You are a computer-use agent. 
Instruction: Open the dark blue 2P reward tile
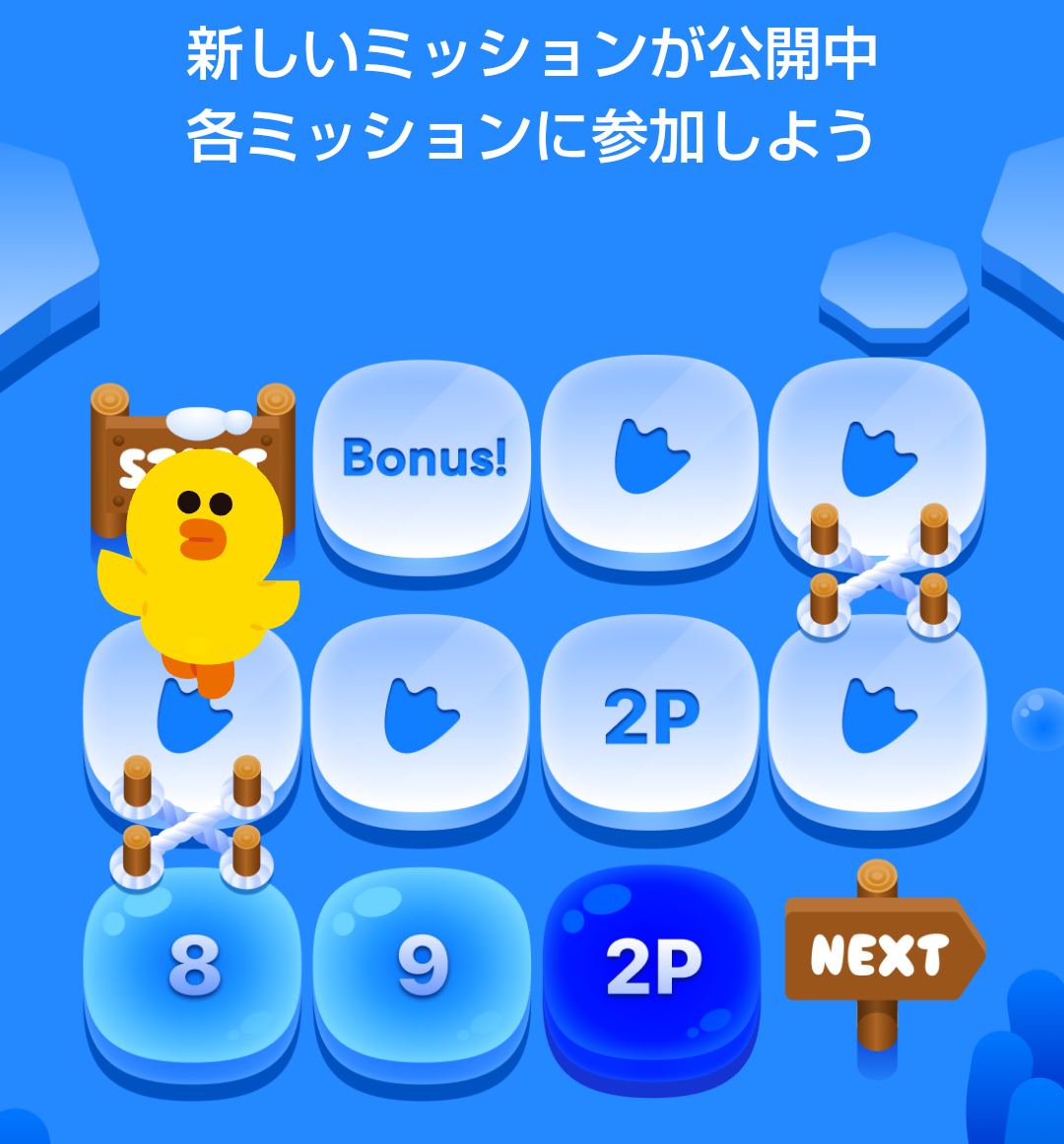click(x=652, y=964)
